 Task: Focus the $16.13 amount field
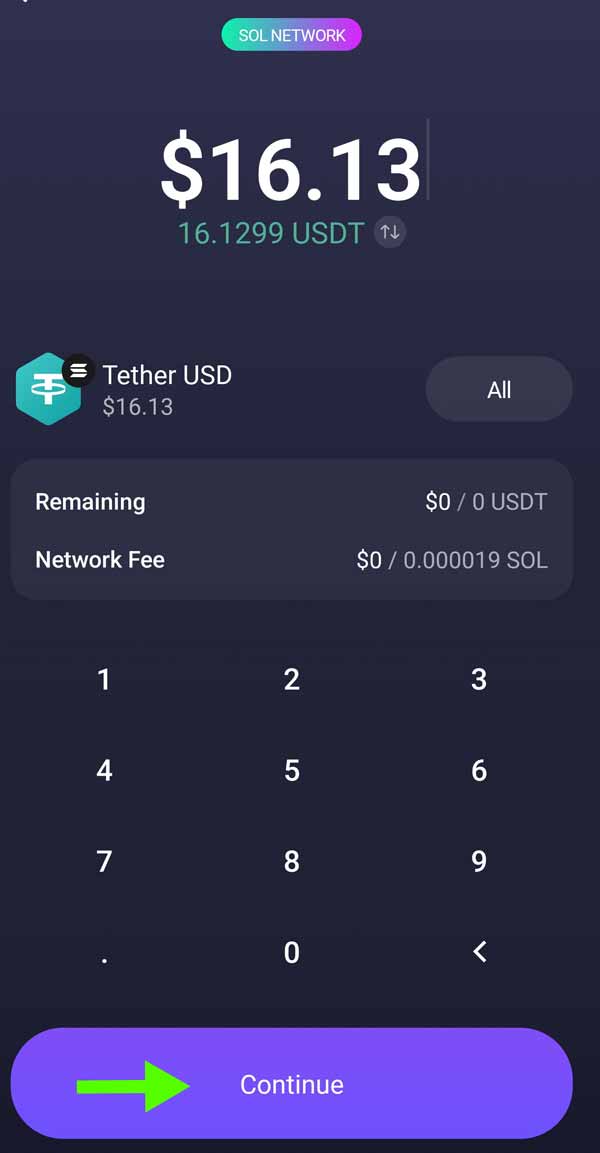[291, 168]
